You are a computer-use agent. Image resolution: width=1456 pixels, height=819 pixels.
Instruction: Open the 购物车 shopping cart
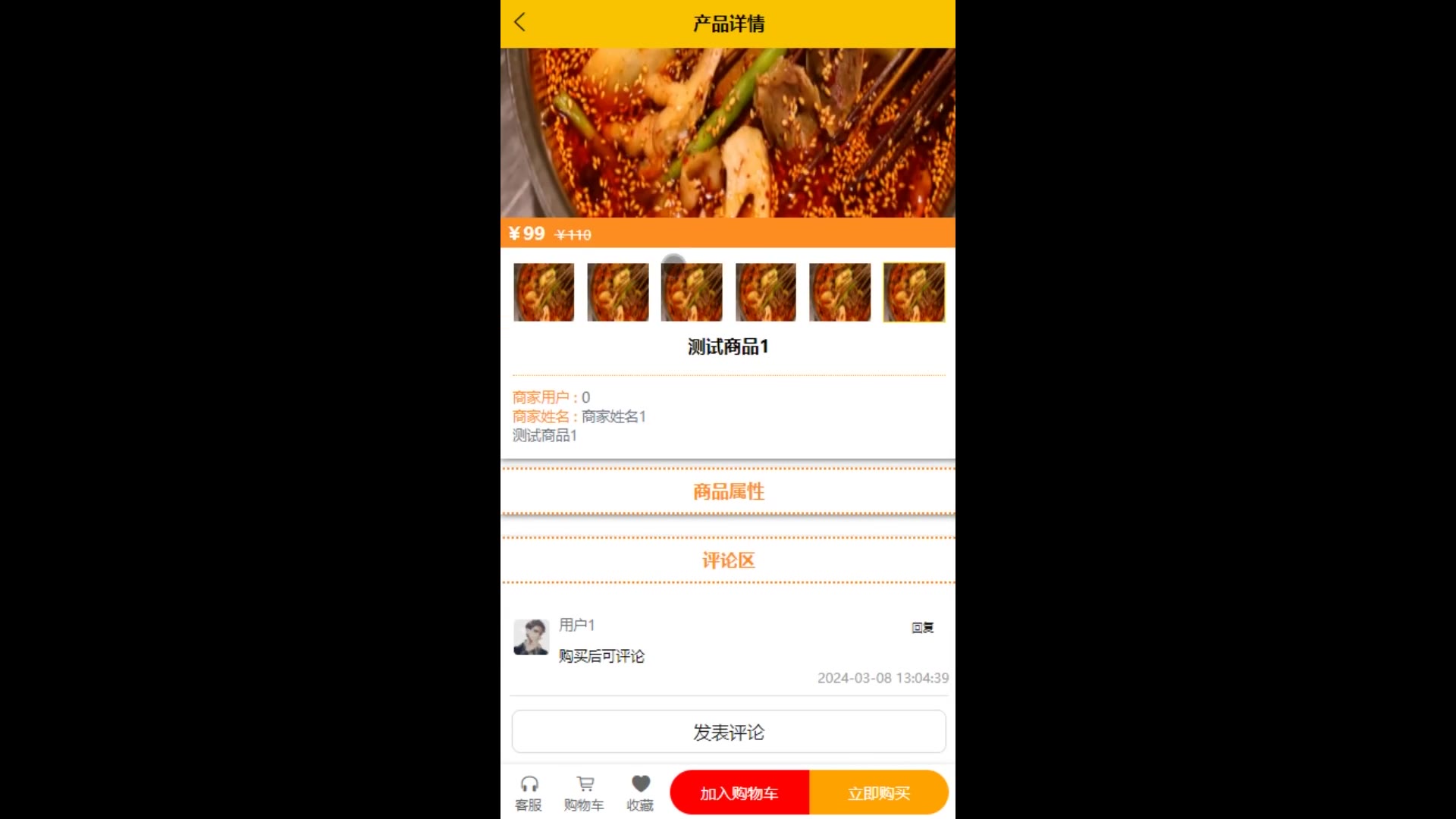pyautogui.click(x=584, y=792)
